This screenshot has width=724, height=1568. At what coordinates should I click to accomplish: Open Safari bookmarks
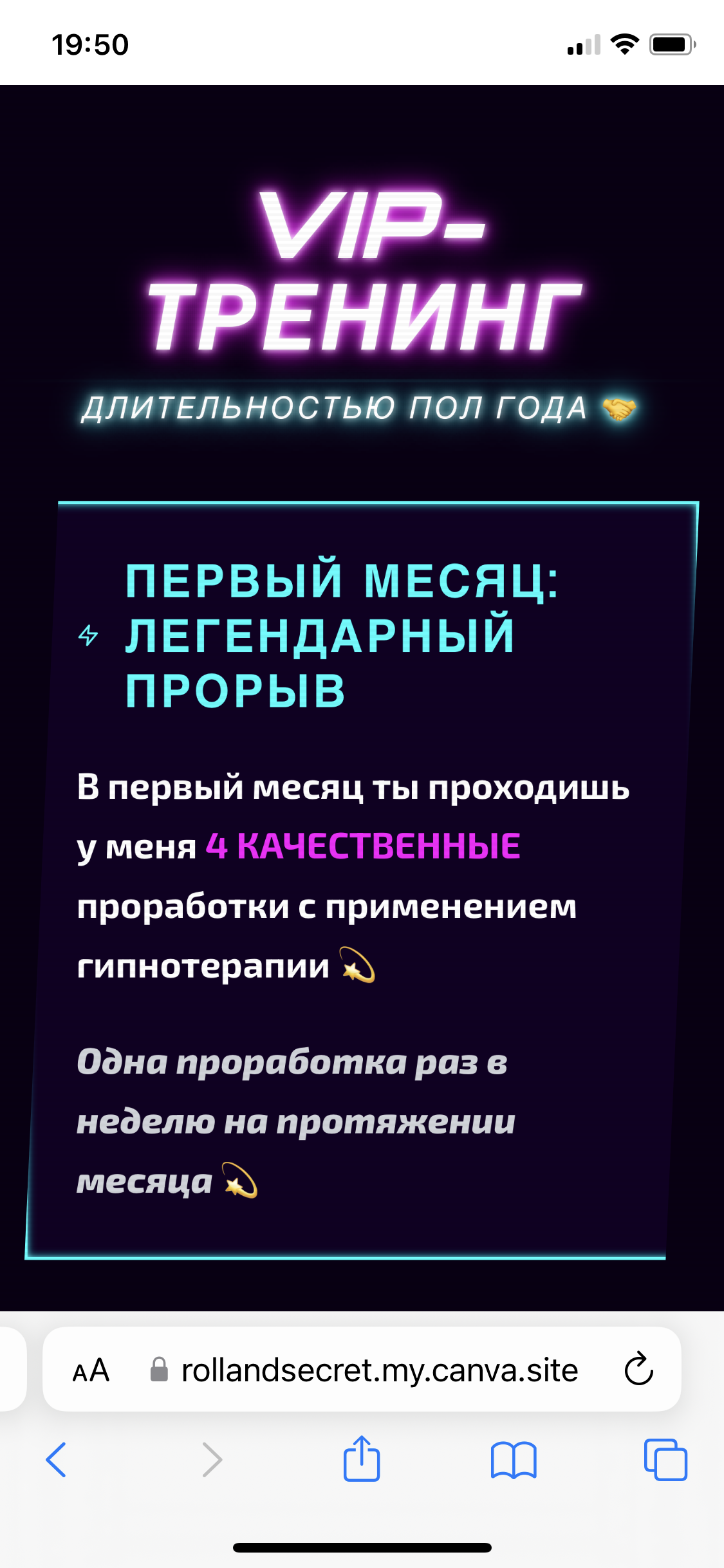point(513,1459)
